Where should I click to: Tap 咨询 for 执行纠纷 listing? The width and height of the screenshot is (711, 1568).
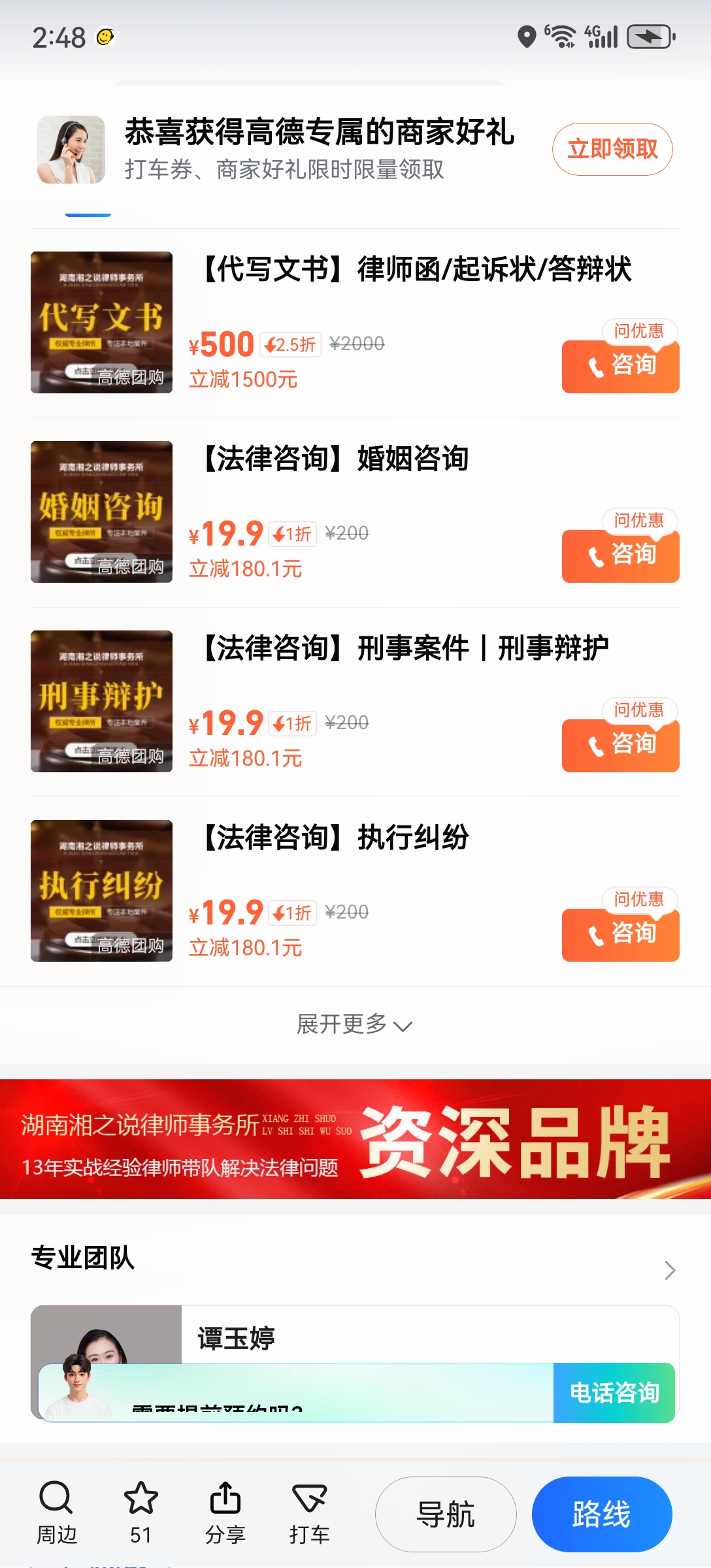click(x=620, y=934)
